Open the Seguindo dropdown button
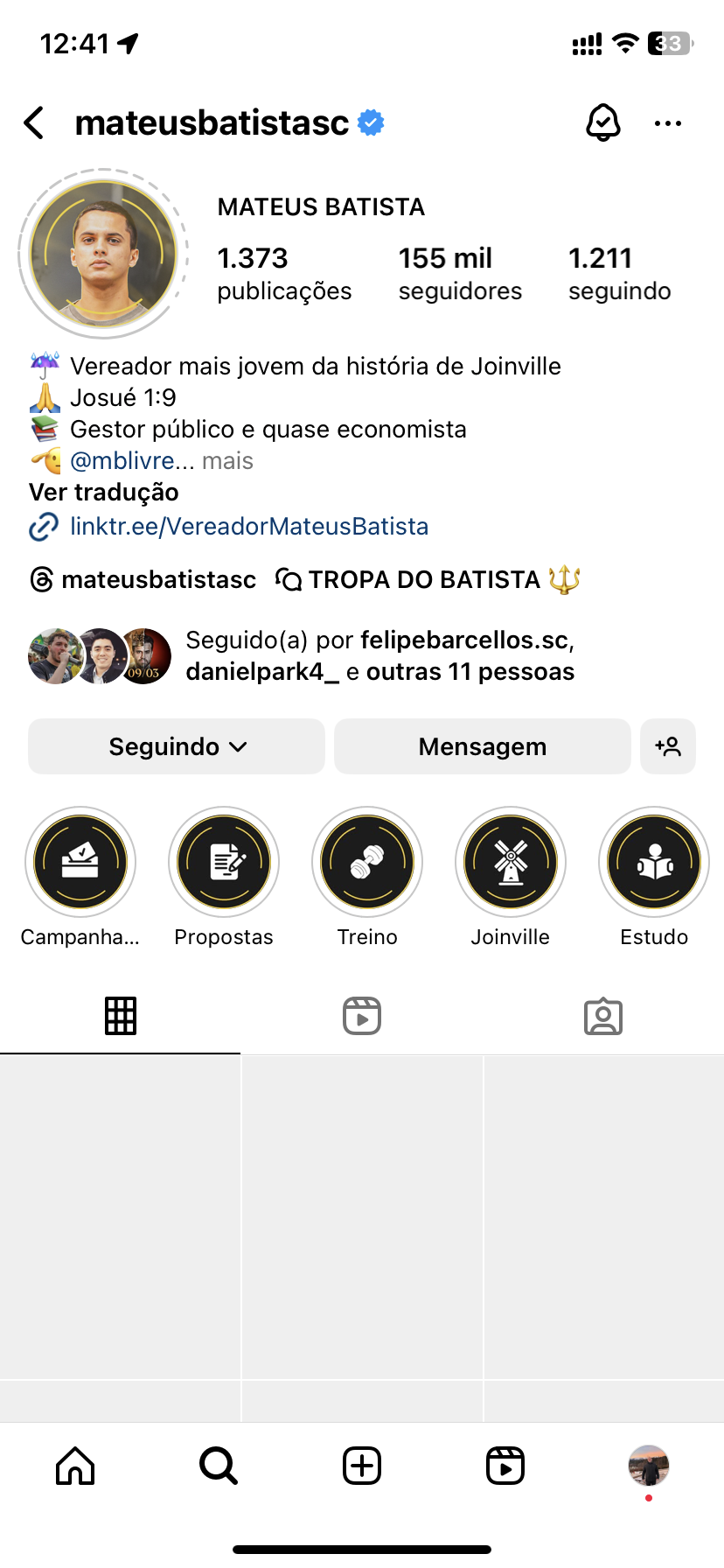 177,746
